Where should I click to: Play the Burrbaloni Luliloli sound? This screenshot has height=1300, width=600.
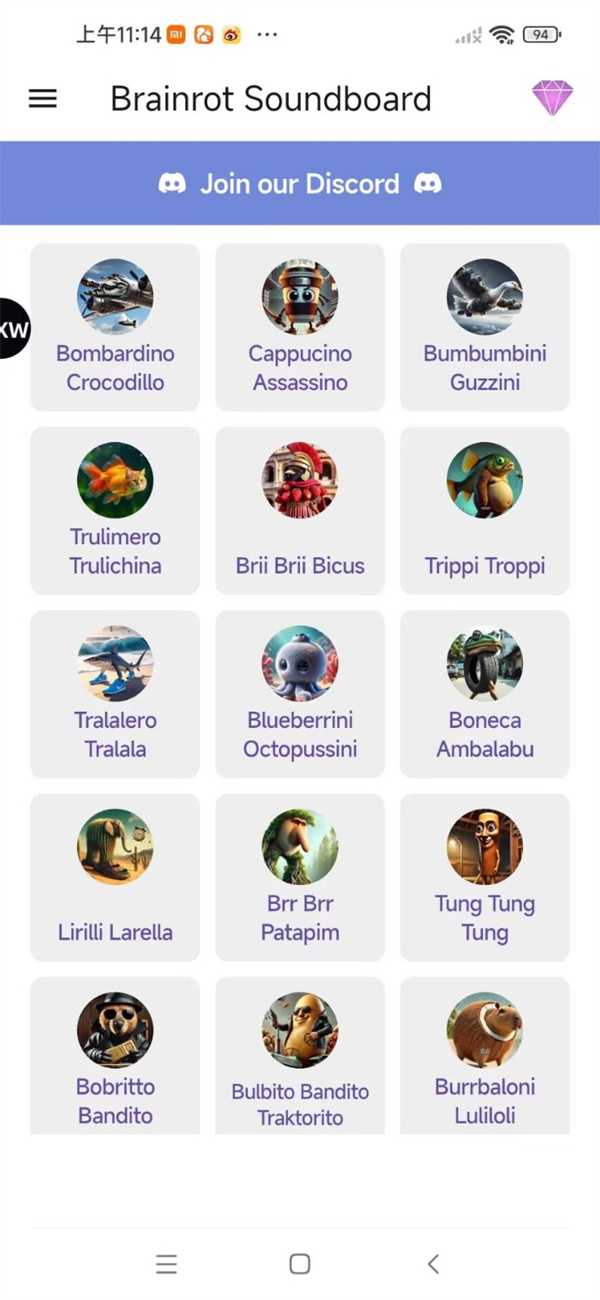(x=485, y=1056)
